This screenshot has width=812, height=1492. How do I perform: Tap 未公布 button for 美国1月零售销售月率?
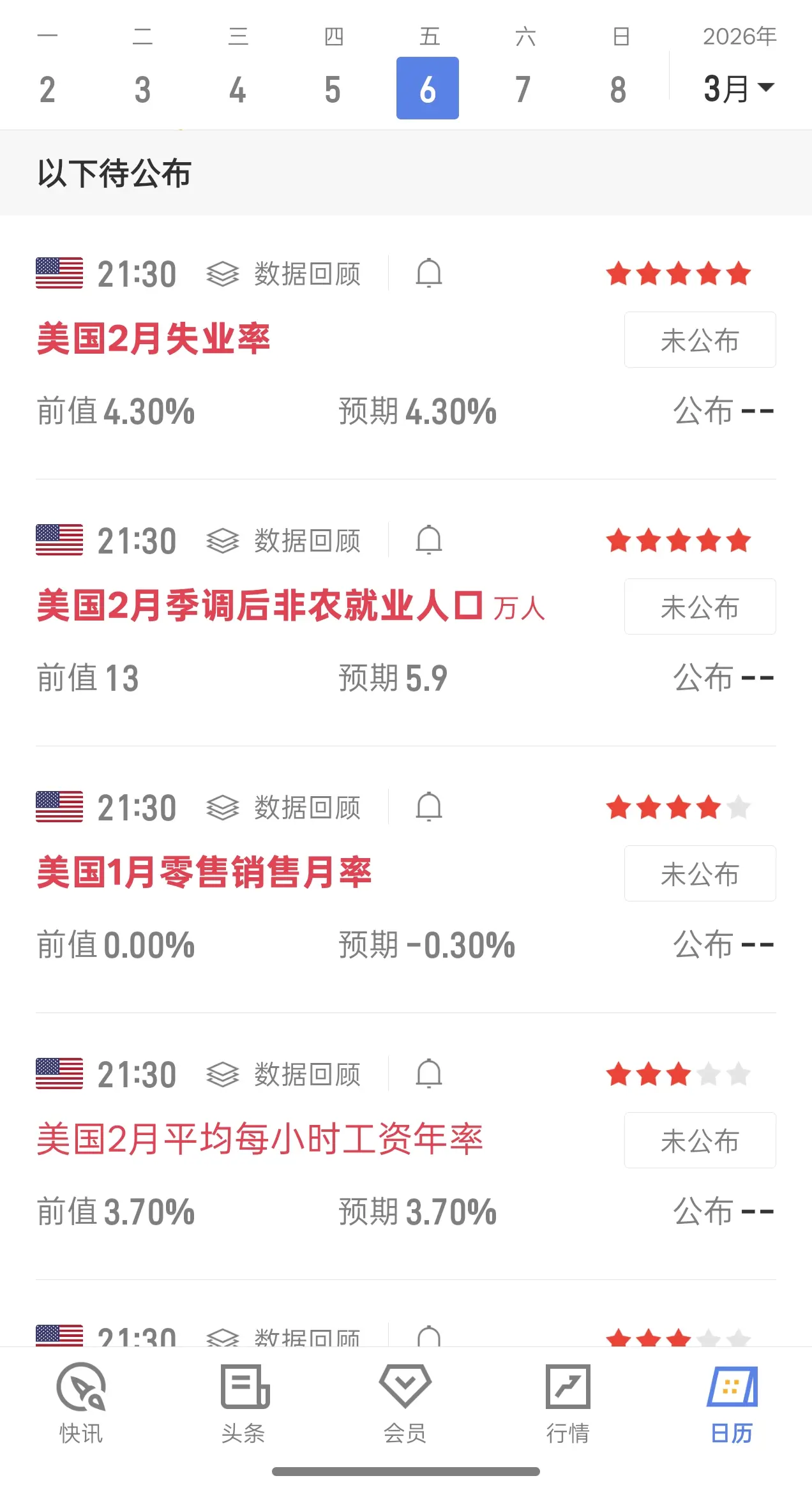[700, 873]
